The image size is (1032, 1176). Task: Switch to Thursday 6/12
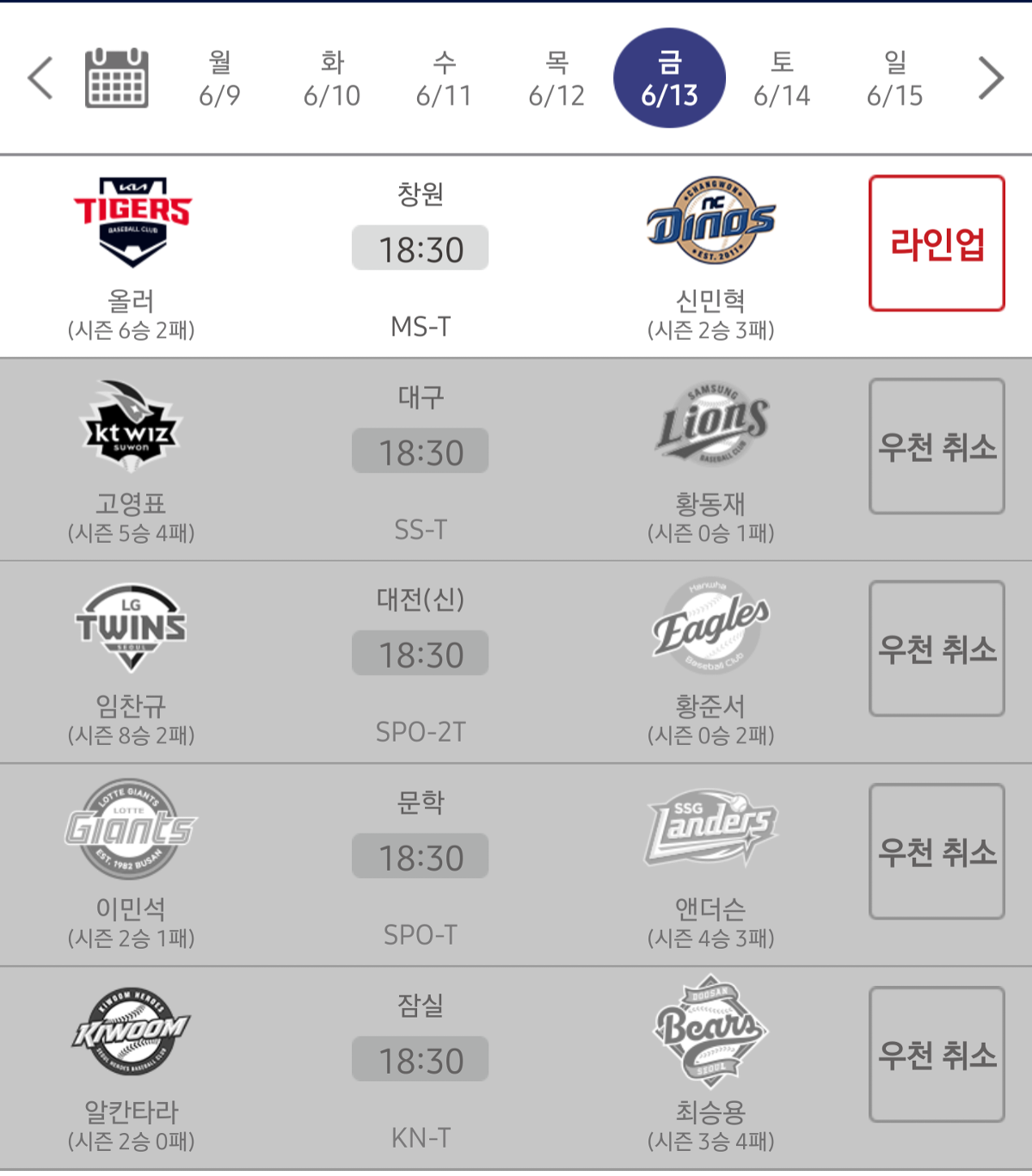556,78
